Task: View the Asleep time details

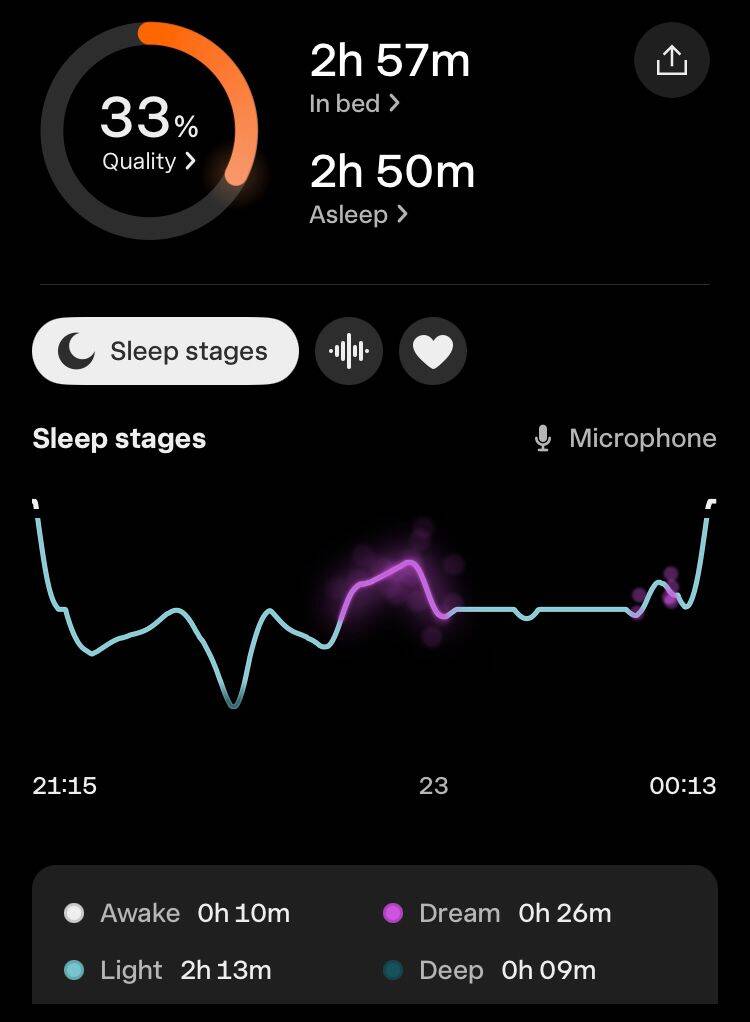Action: [359, 214]
